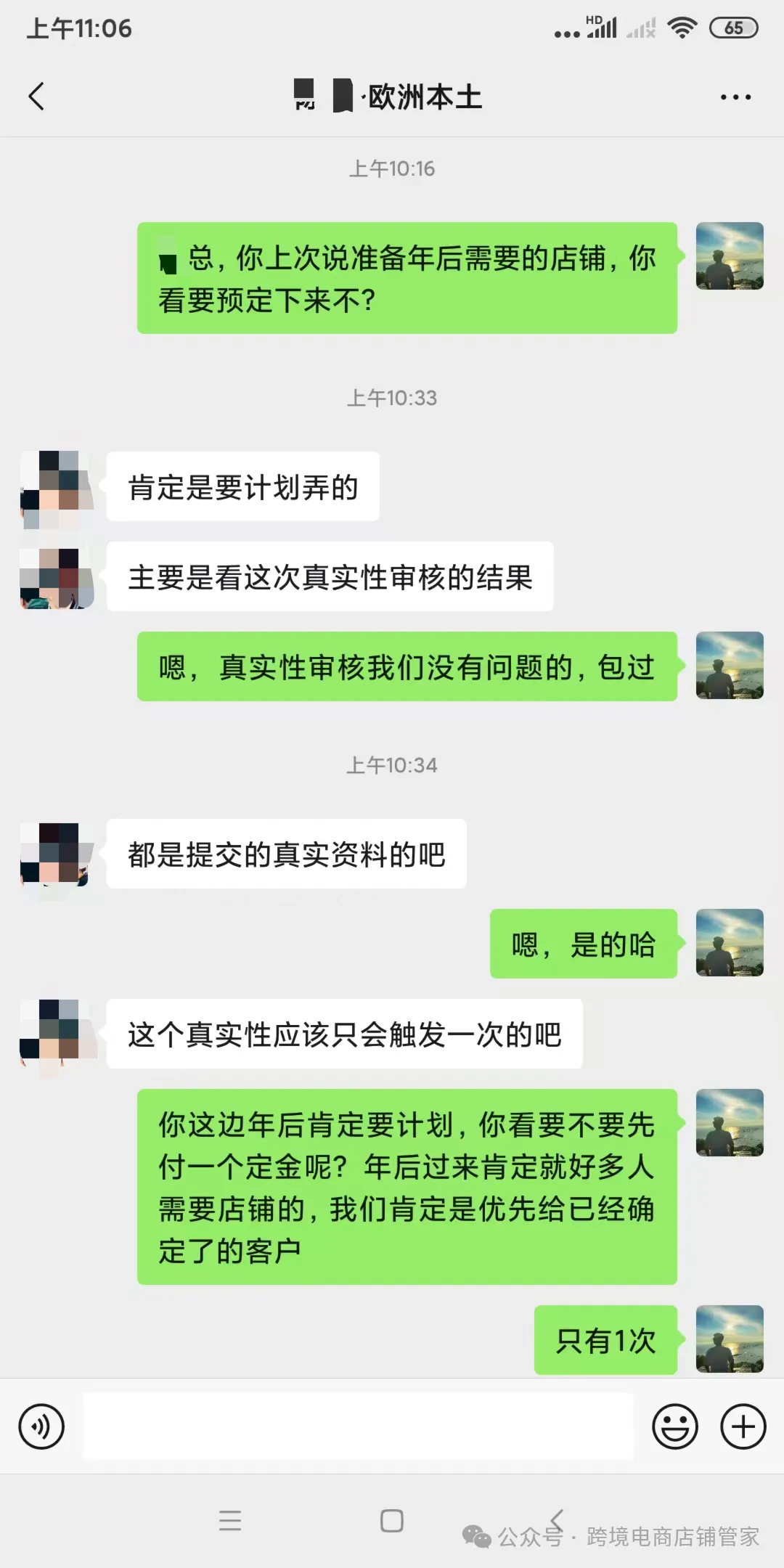Focus the message text field
784x1568 pixels.
[x=358, y=1426]
